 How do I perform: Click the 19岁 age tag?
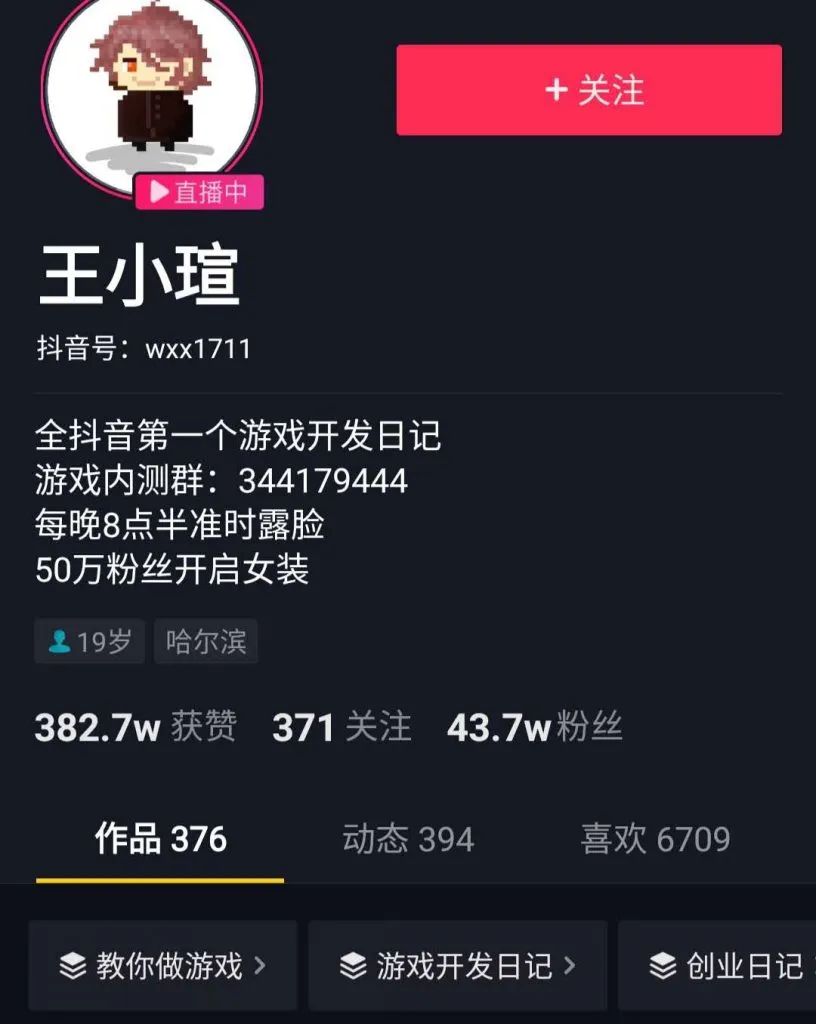coord(89,642)
